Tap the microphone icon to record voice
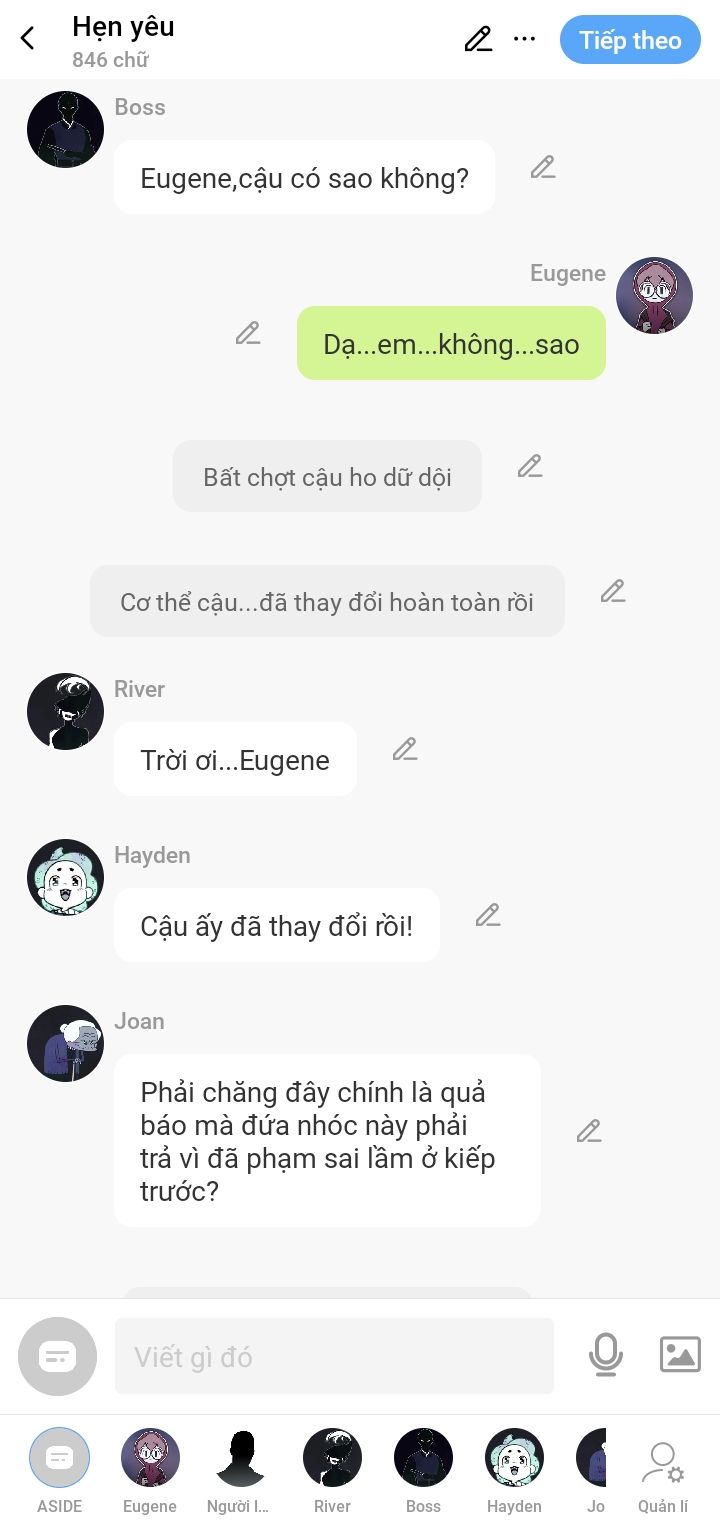The image size is (720, 1529). 605,1354
